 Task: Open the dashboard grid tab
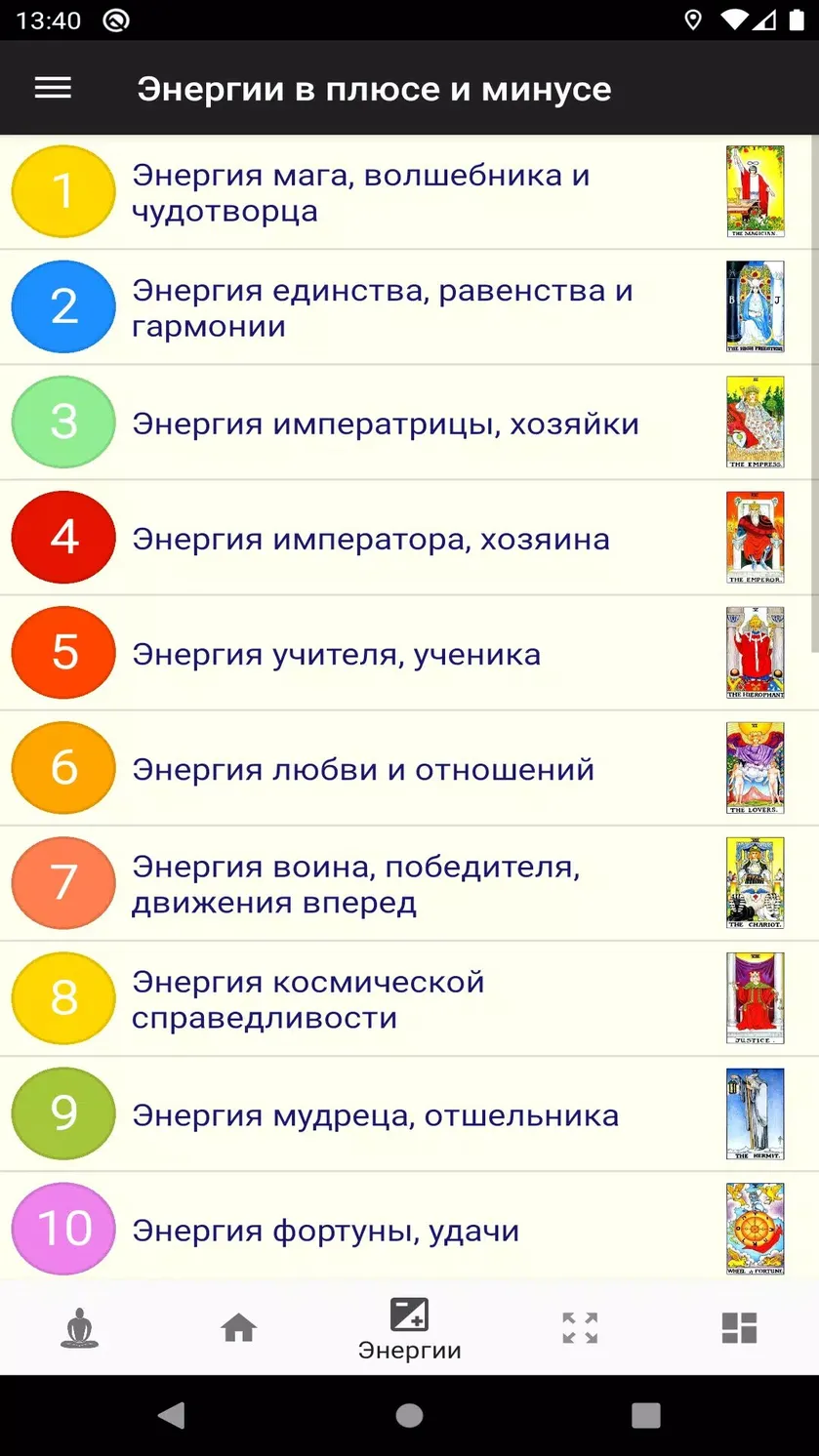(x=739, y=1328)
